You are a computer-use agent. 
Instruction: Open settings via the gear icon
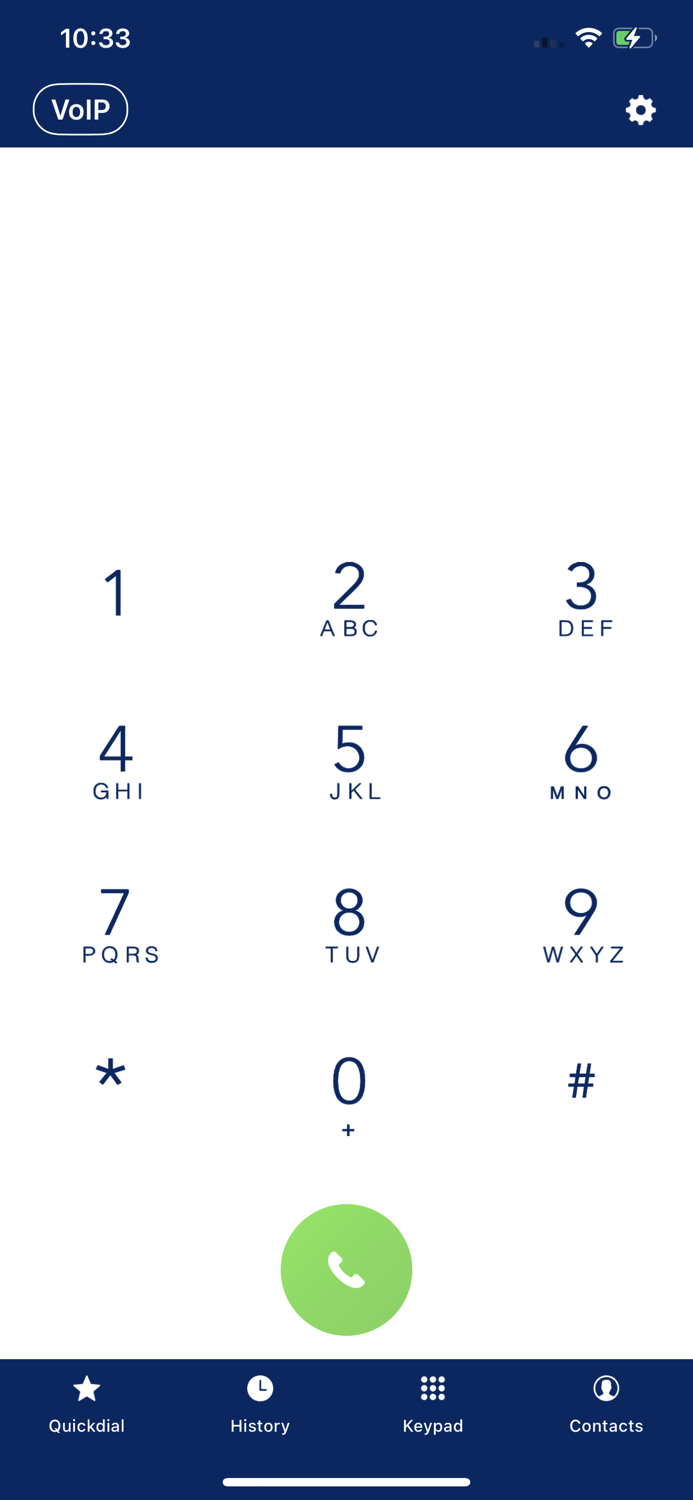641,110
